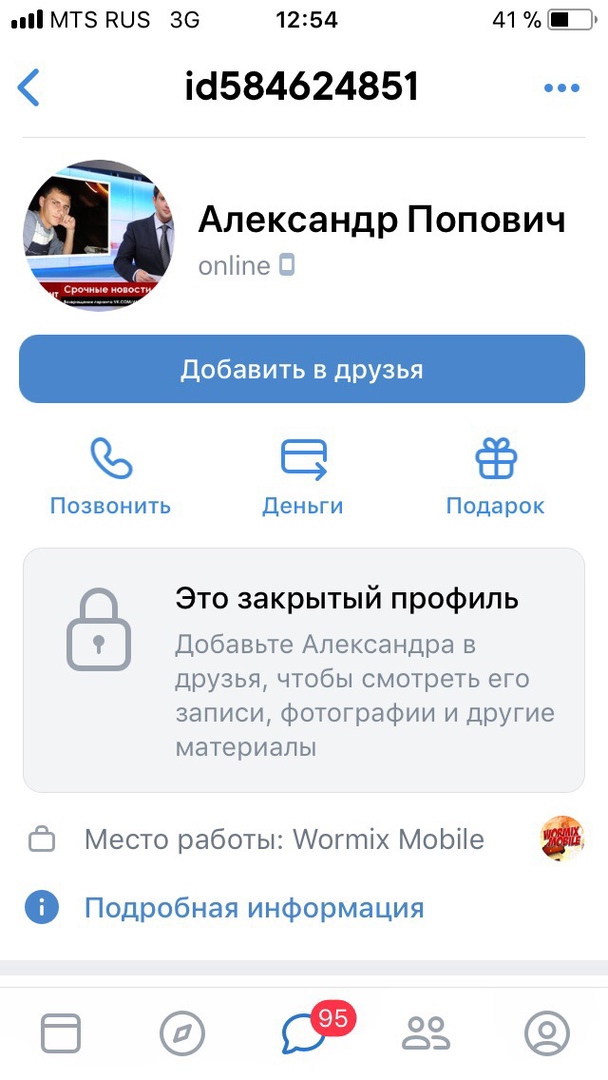Send money with Деньги
This screenshot has width=608, height=1080.
(x=302, y=477)
